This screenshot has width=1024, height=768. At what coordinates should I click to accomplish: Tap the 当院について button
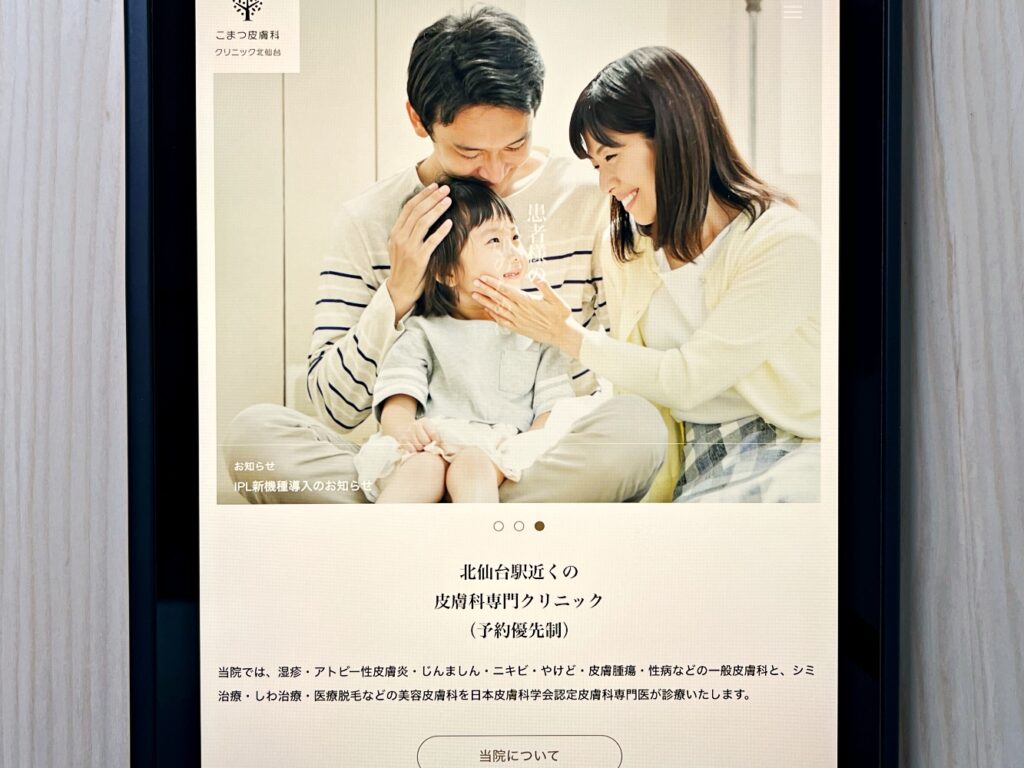[x=519, y=754]
